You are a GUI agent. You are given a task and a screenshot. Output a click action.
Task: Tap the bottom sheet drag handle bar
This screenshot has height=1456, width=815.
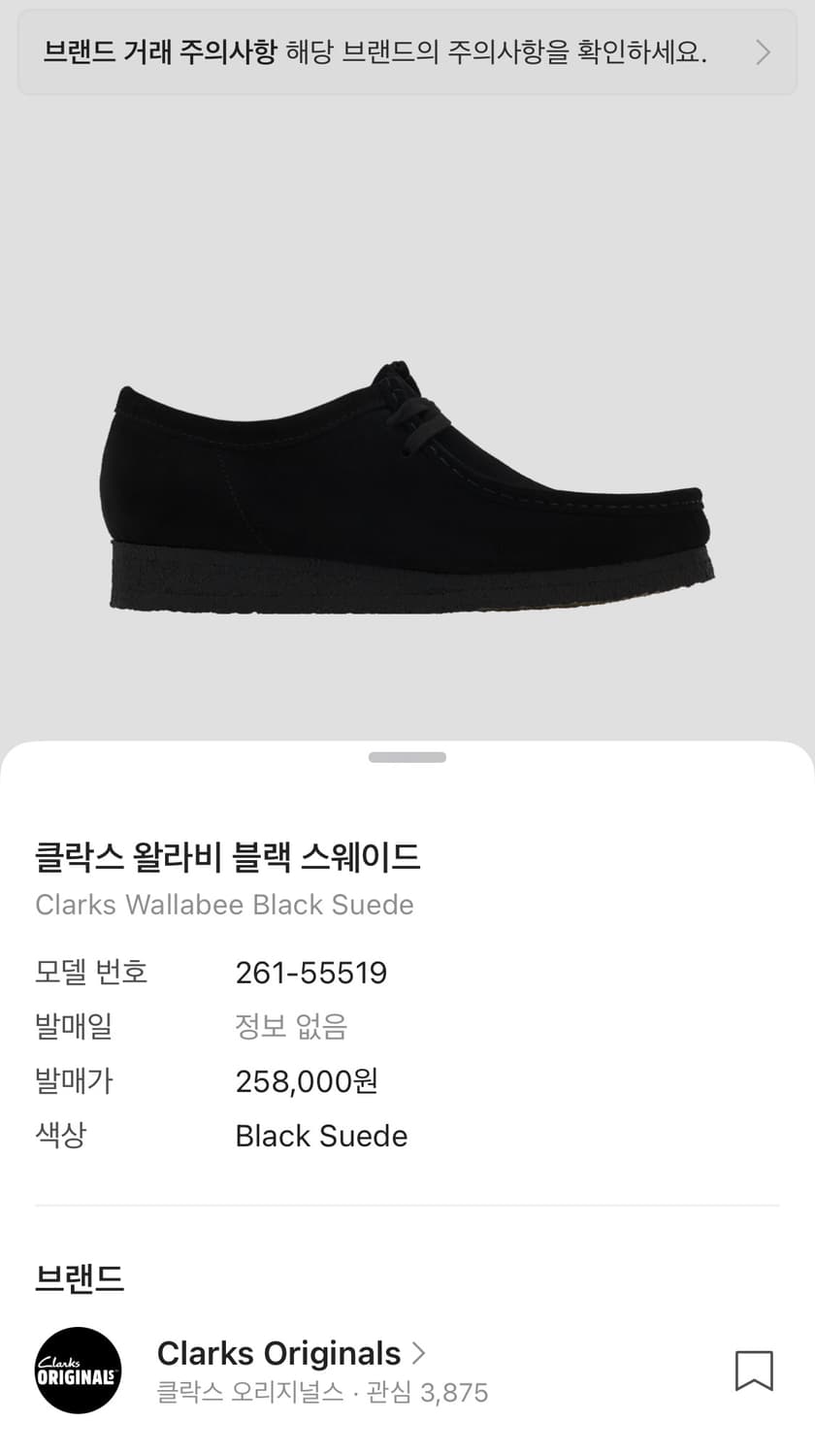[407, 758]
